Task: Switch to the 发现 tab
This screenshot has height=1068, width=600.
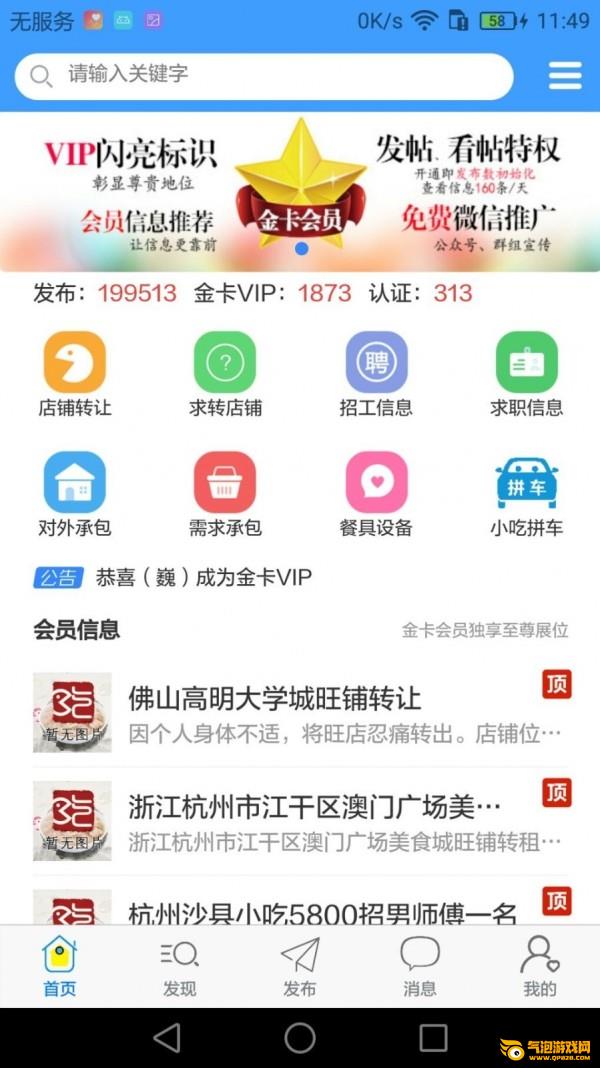Action: click(180, 967)
